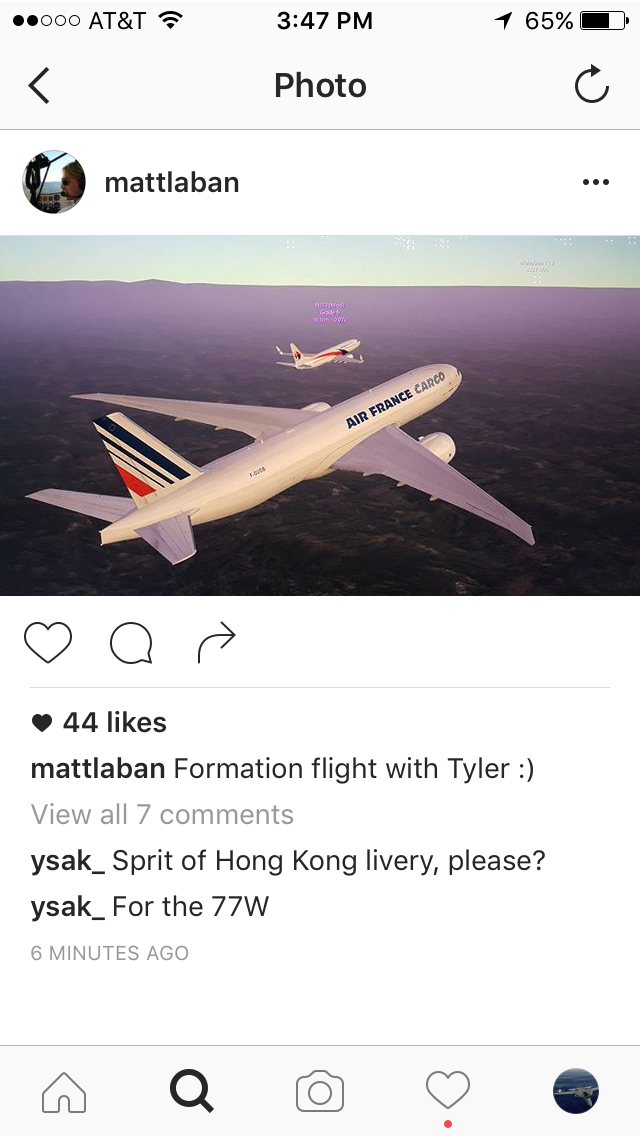
Task: Comment on this photo
Action: pyautogui.click(x=131, y=643)
